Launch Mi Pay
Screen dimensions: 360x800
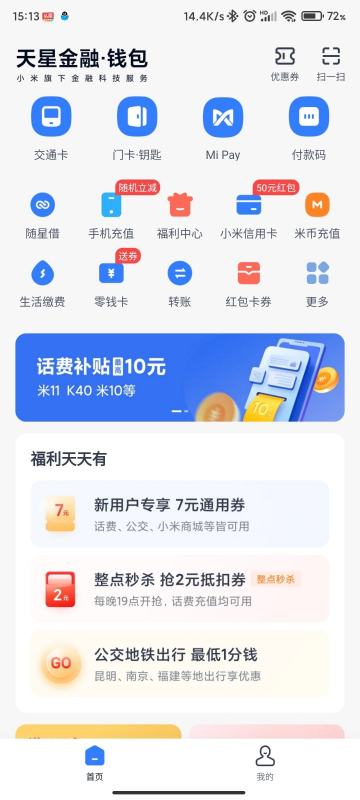click(223, 129)
